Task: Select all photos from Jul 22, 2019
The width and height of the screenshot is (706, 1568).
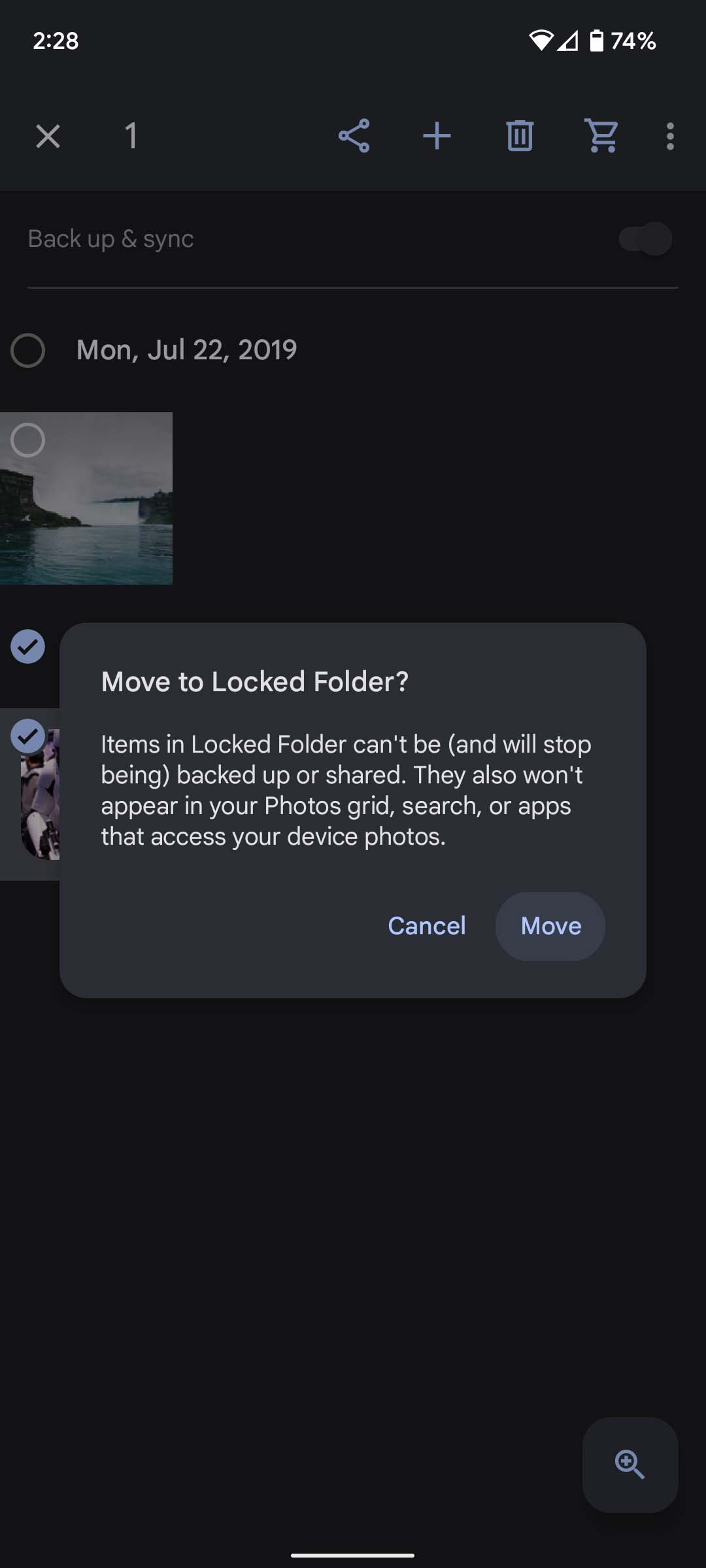Action: 27,350
